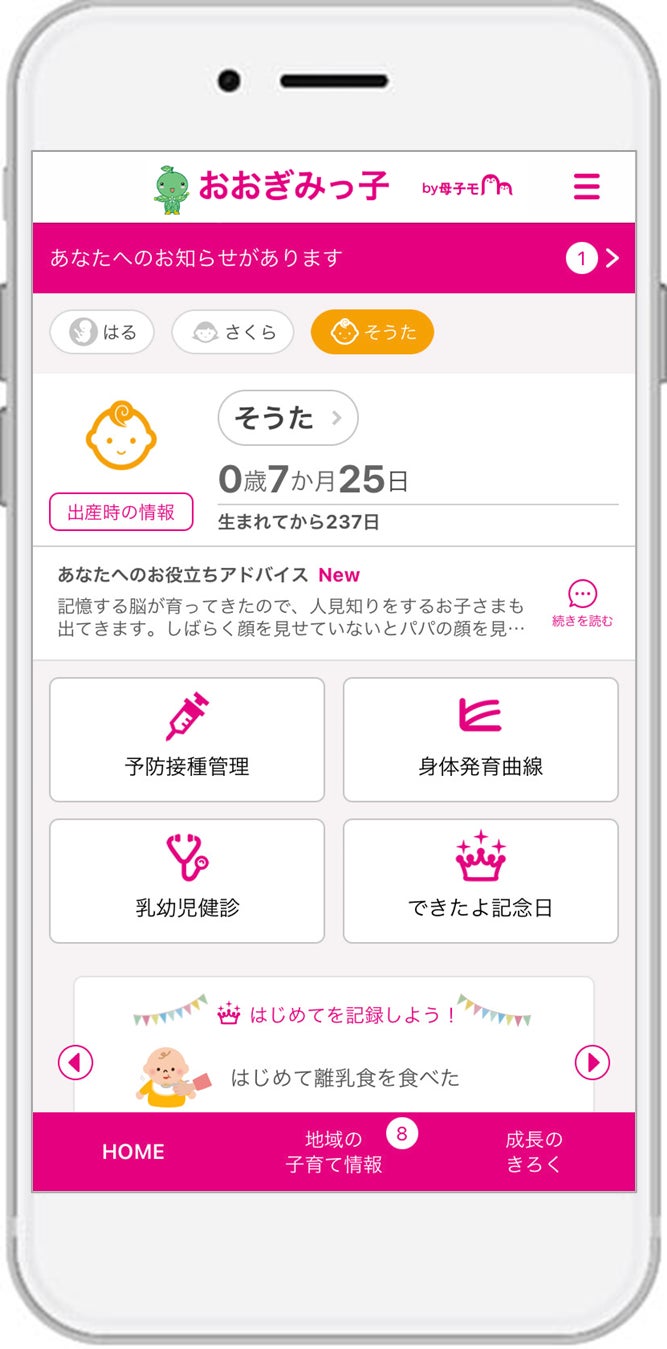Open できたよ記念日
667x1349 pixels.
[480, 881]
